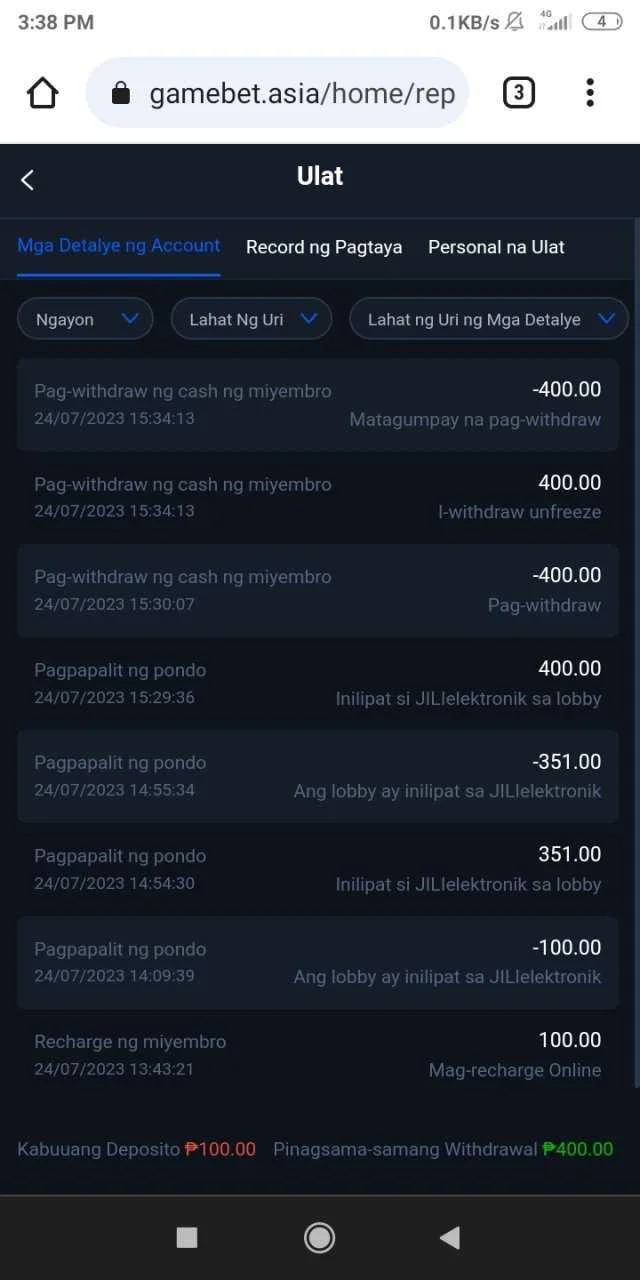640x1280 pixels.
Task: Open the browser home page icon
Action: (42, 93)
